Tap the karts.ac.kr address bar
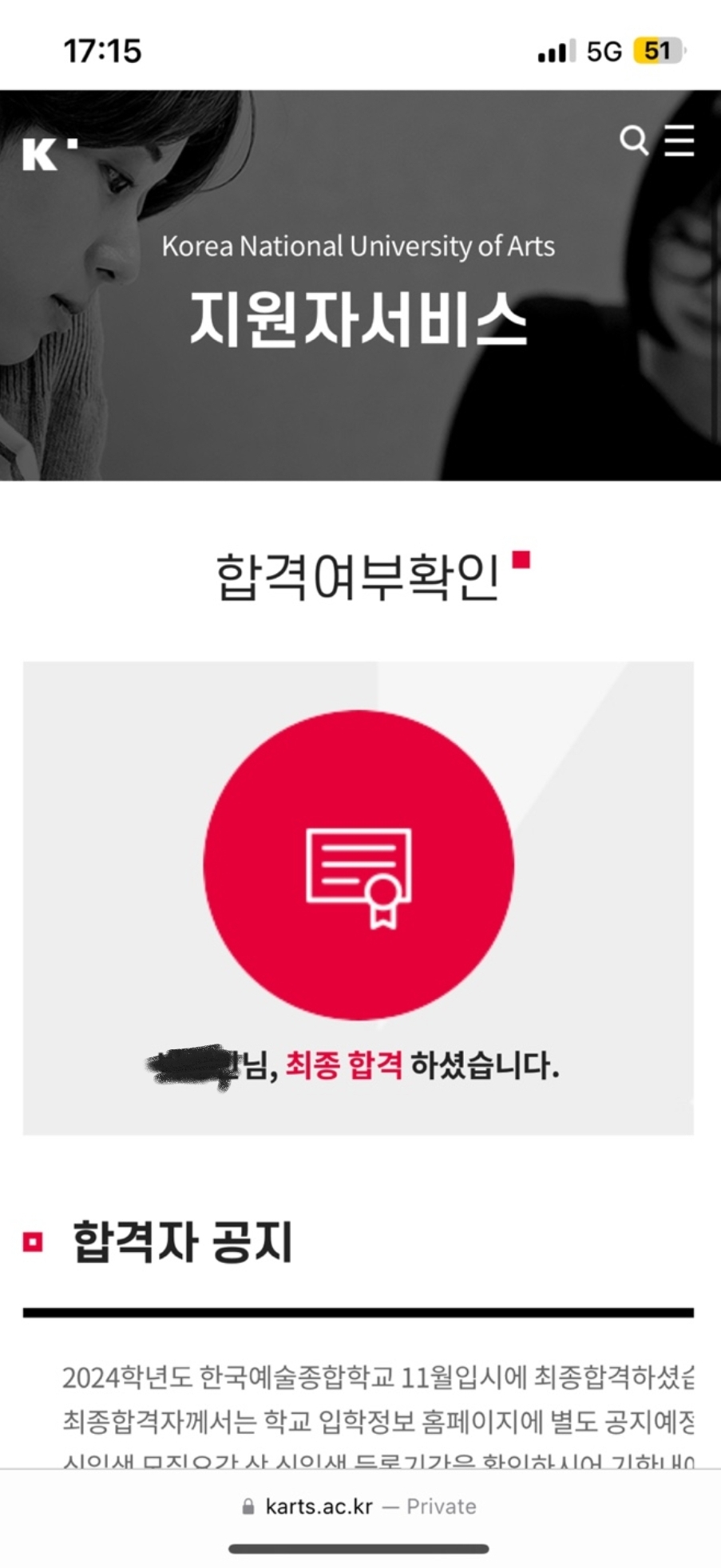The image size is (721, 1568). point(359,1506)
